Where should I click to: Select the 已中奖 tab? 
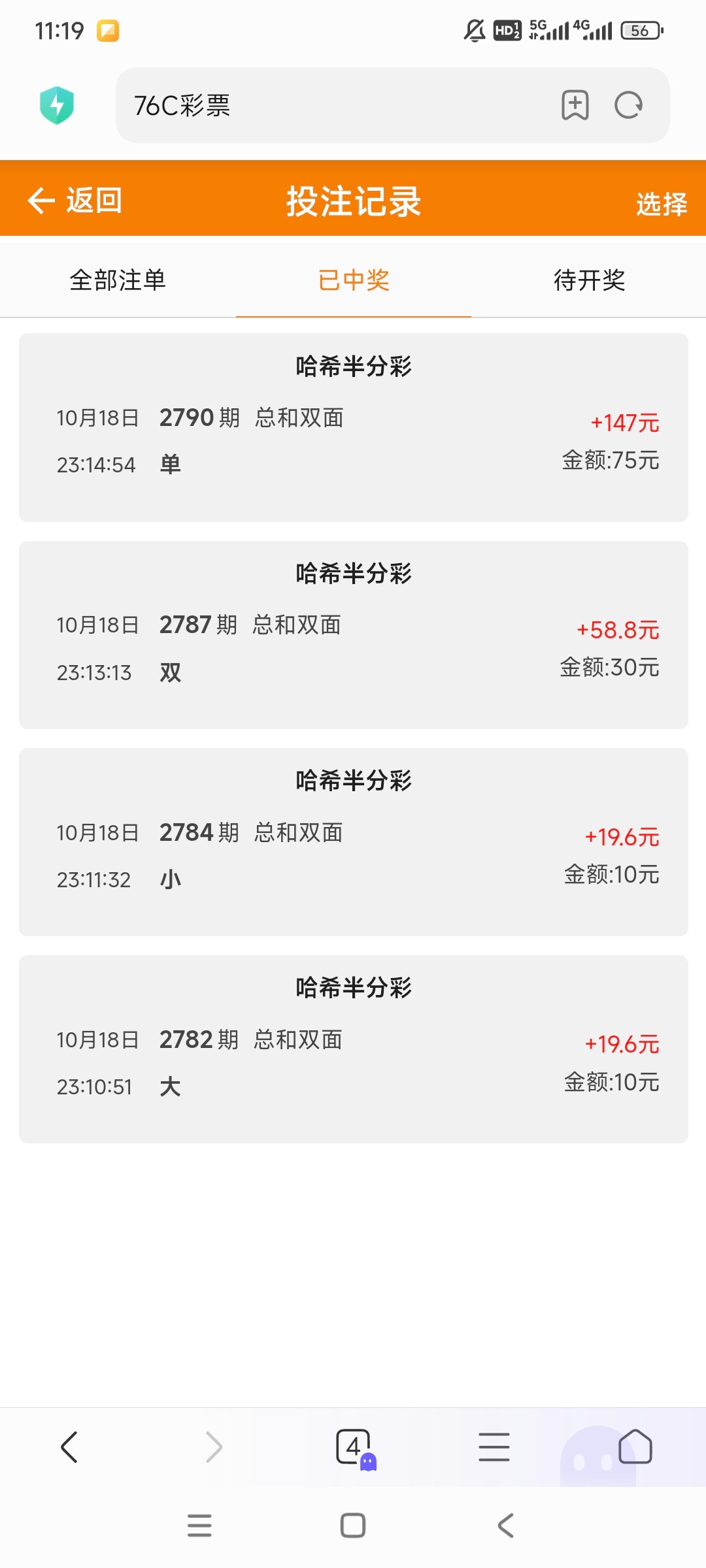click(x=354, y=280)
